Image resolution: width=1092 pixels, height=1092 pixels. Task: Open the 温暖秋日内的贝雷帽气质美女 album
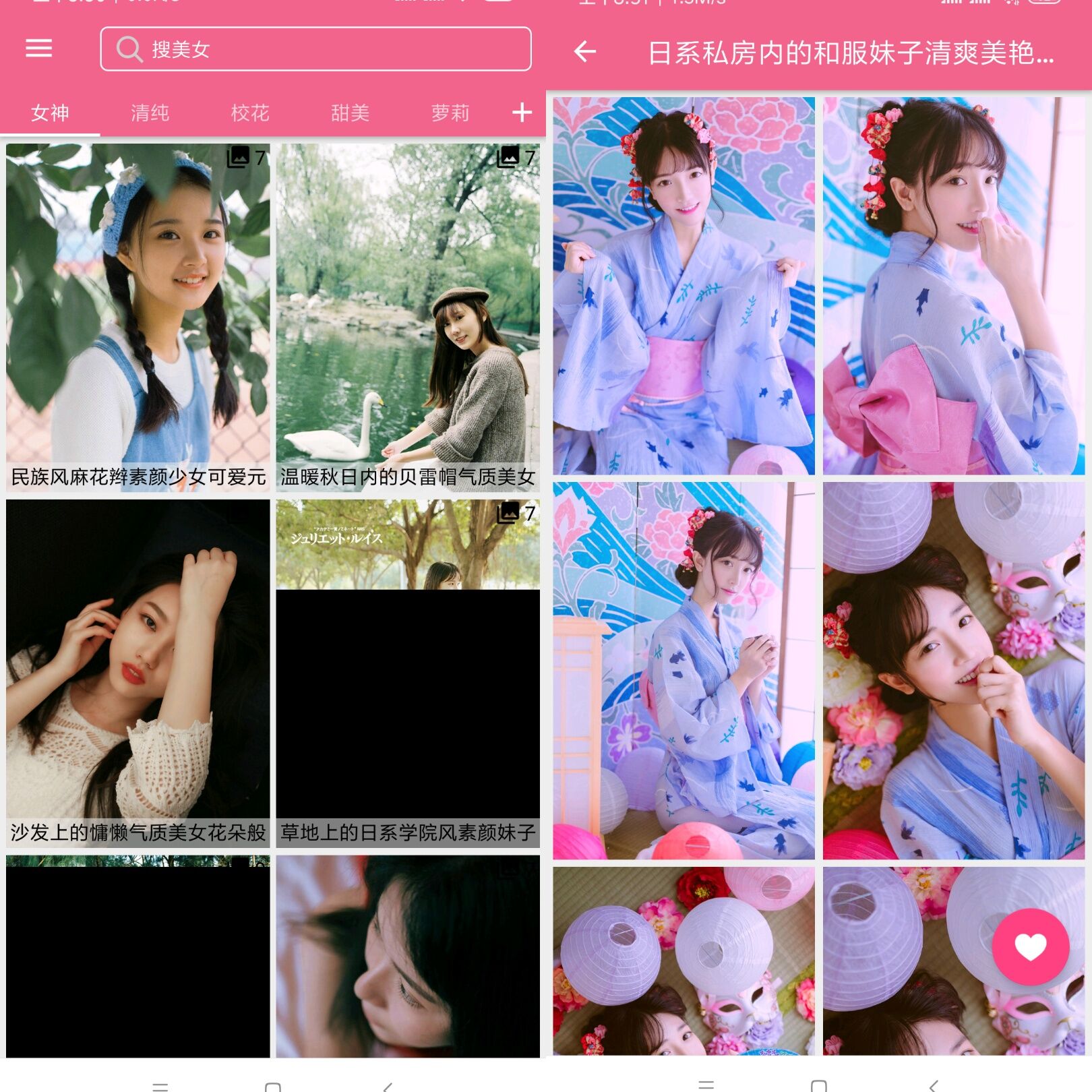click(x=408, y=317)
